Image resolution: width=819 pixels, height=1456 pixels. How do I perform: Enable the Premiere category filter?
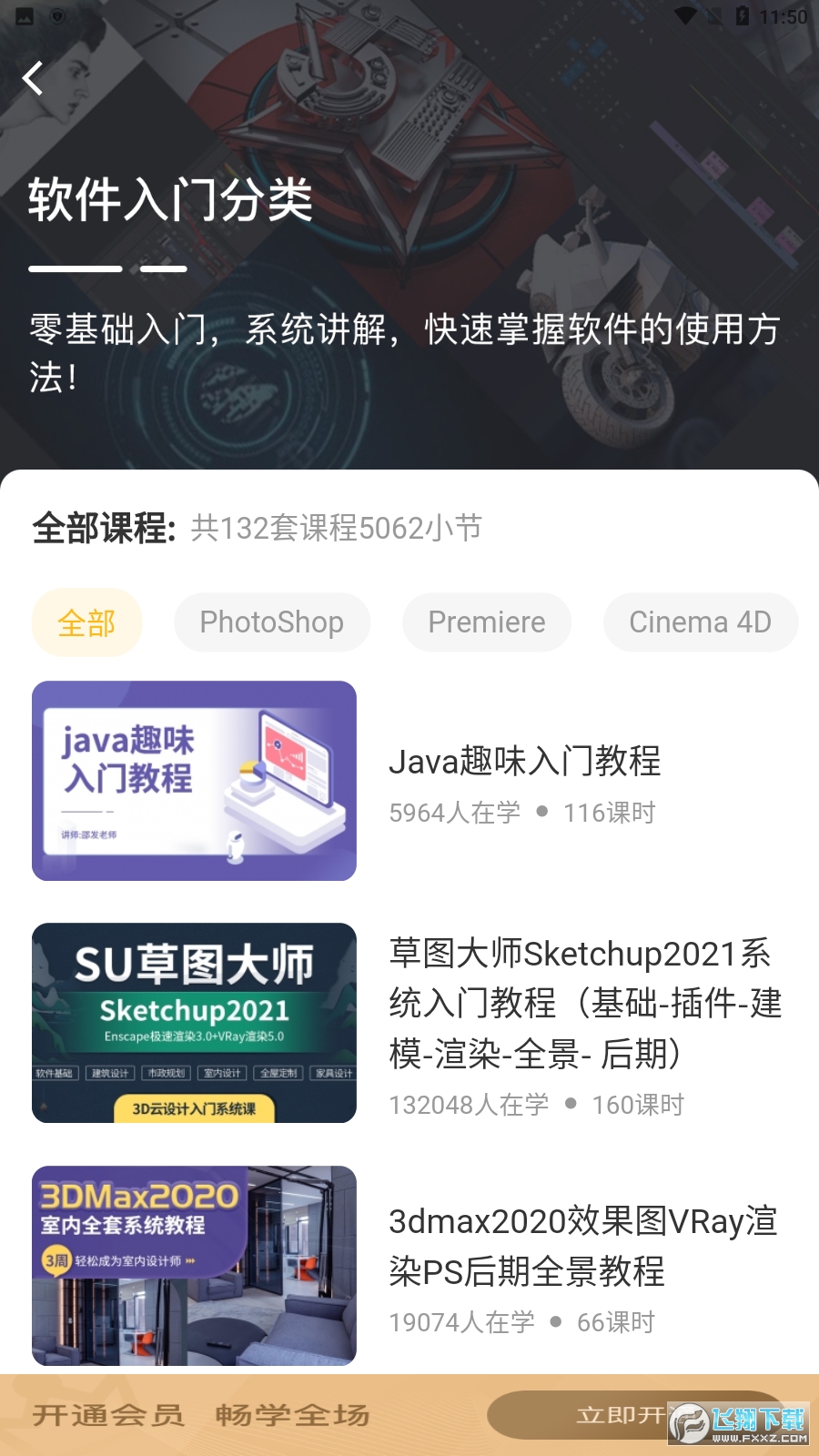click(x=486, y=622)
